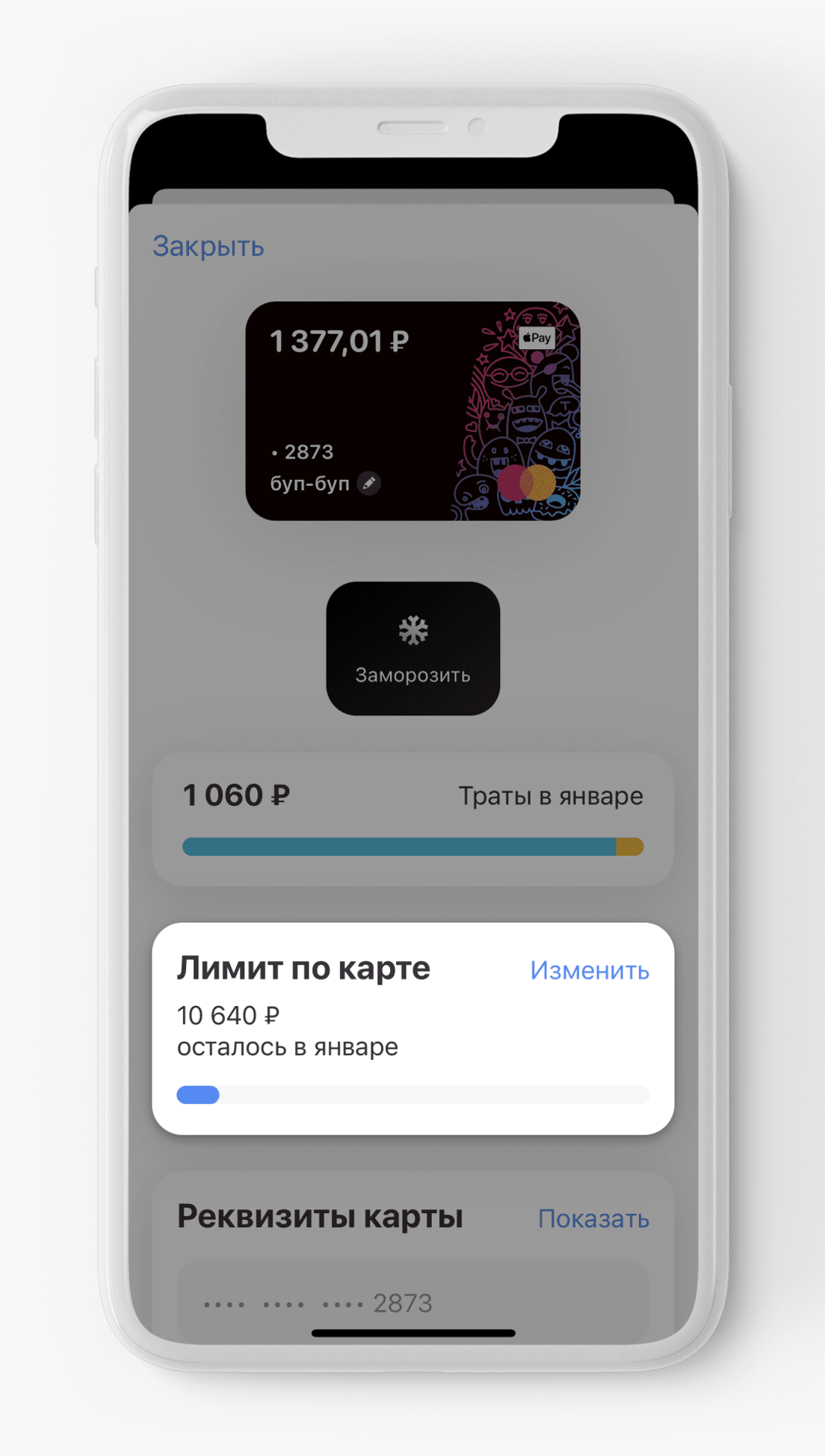Viewport: 825px width, 1456px height.
Task: Freeze the card with Заморозить
Action: [412, 649]
